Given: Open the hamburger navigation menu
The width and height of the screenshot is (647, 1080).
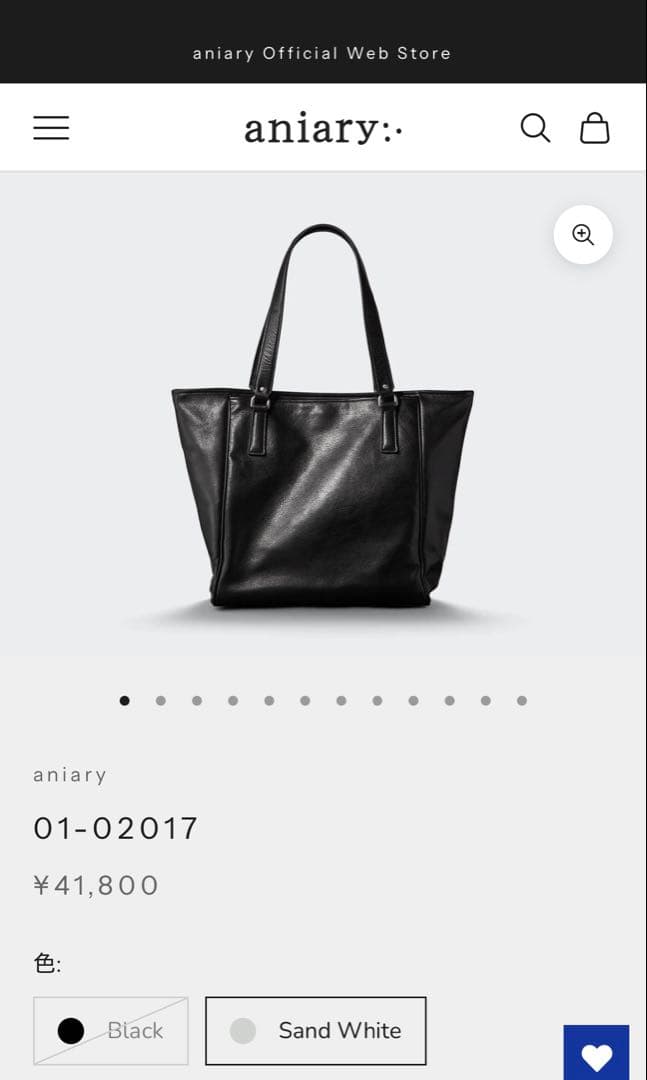Looking at the screenshot, I should coord(51,128).
